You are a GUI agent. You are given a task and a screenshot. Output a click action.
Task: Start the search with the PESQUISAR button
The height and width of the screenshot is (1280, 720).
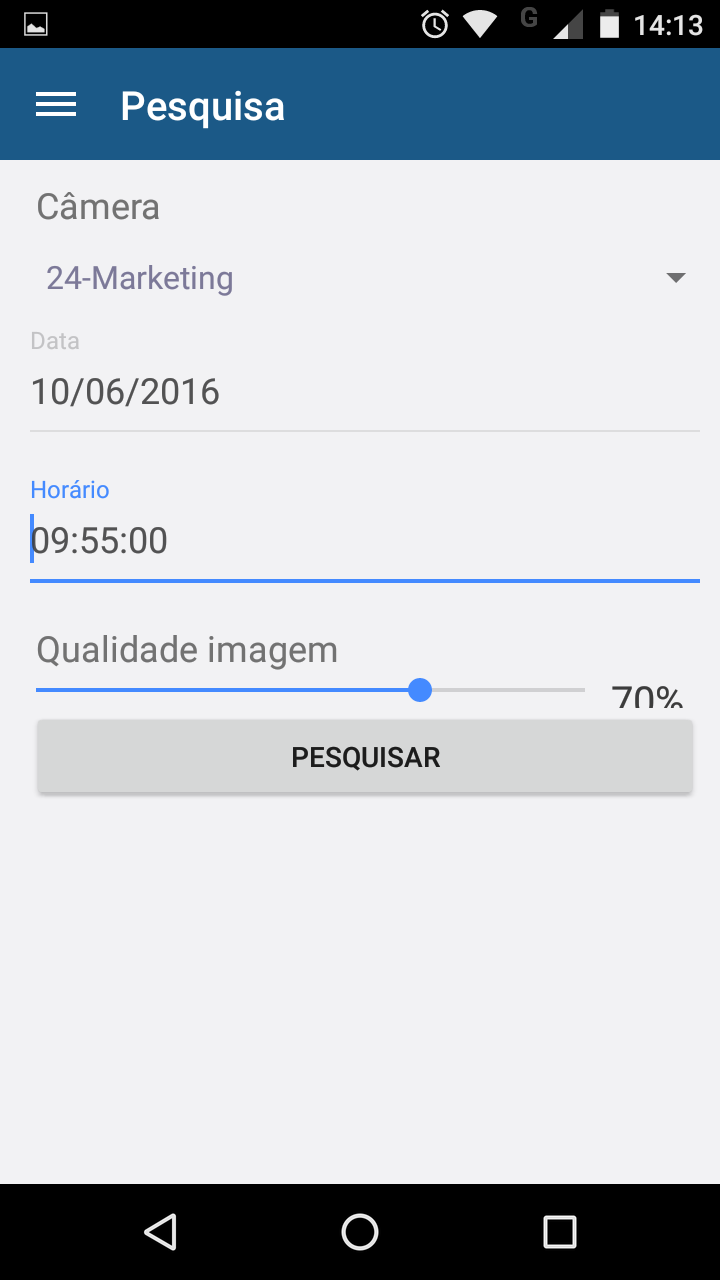(x=365, y=757)
